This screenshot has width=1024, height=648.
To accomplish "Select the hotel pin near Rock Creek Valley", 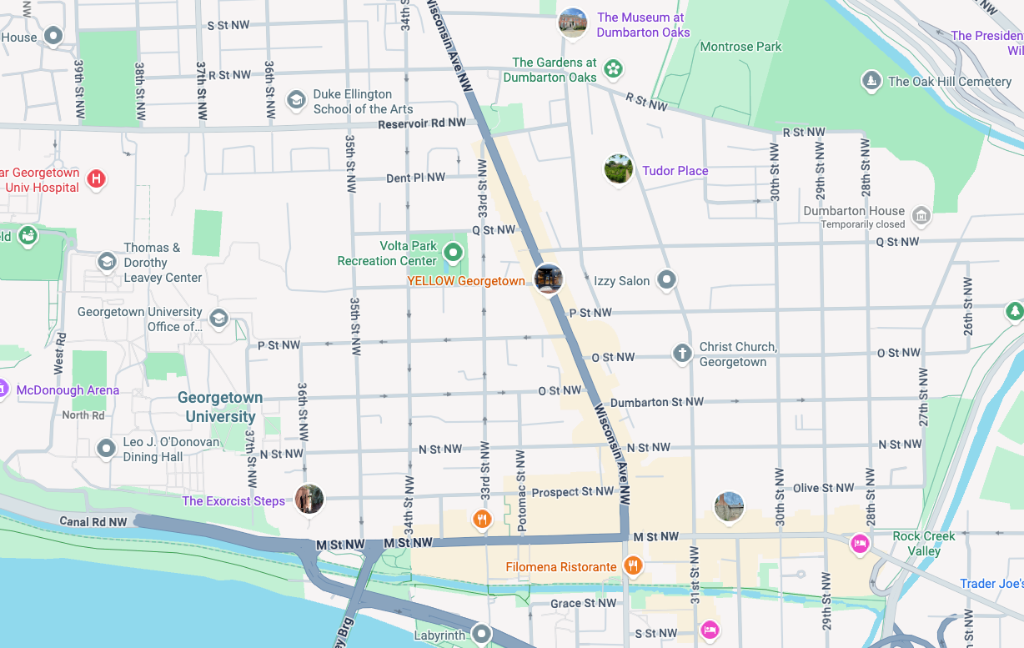I will [859, 543].
